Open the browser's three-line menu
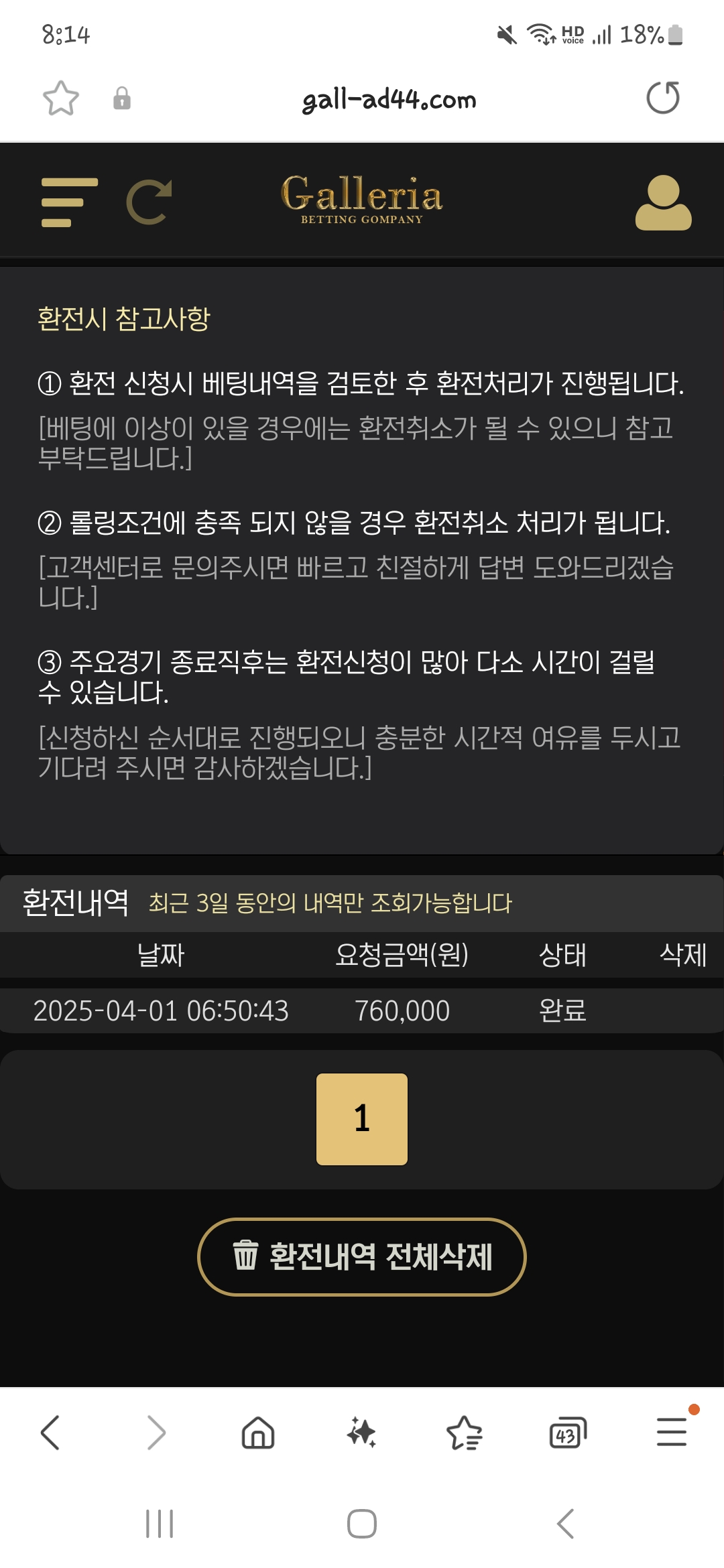Viewport: 724px width, 1568px height. point(671,1433)
